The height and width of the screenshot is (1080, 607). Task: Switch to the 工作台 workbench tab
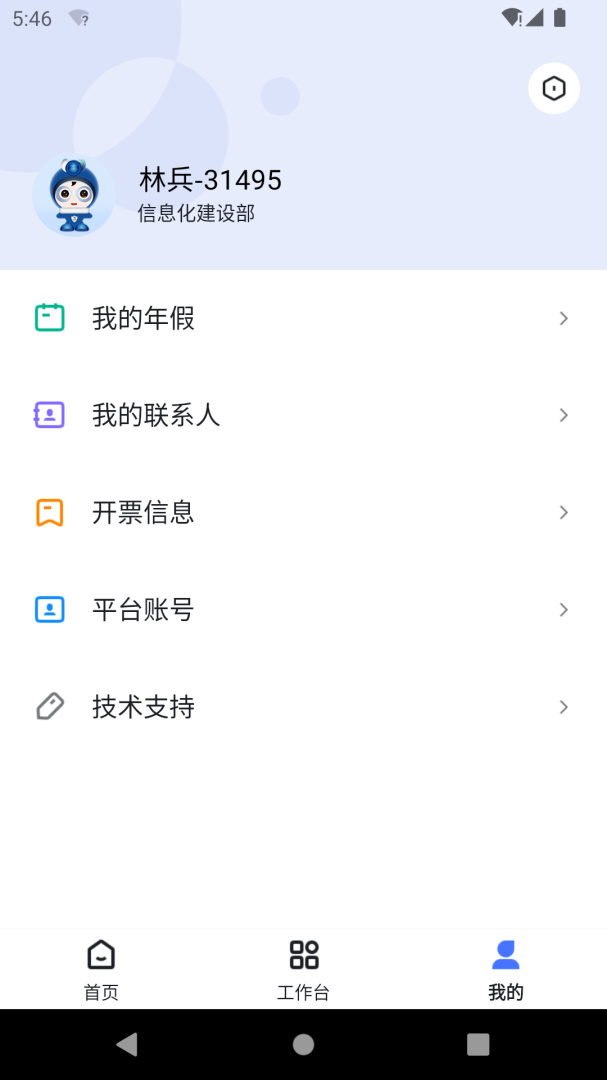pos(303,969)
